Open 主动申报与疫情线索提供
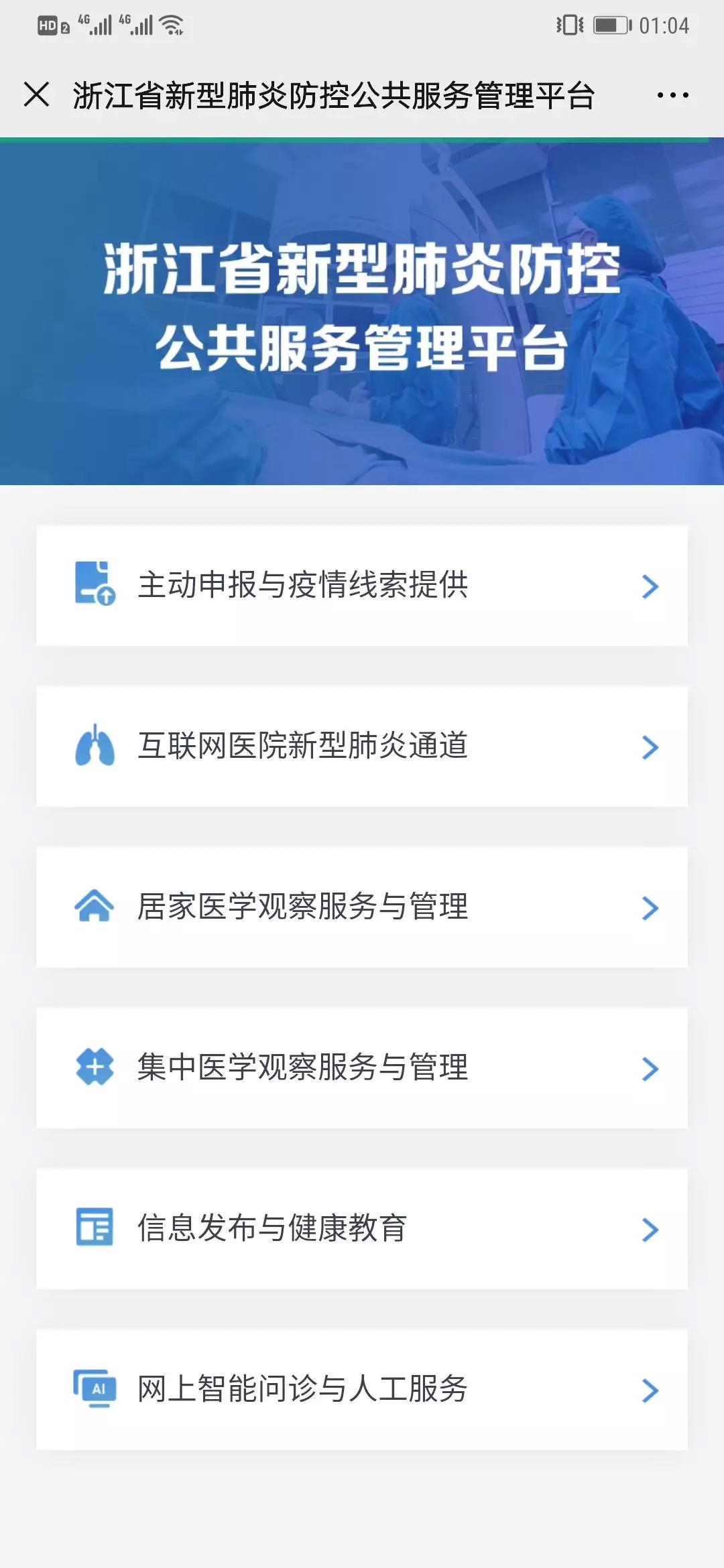 pyautogui.click(x=362, y=586)
